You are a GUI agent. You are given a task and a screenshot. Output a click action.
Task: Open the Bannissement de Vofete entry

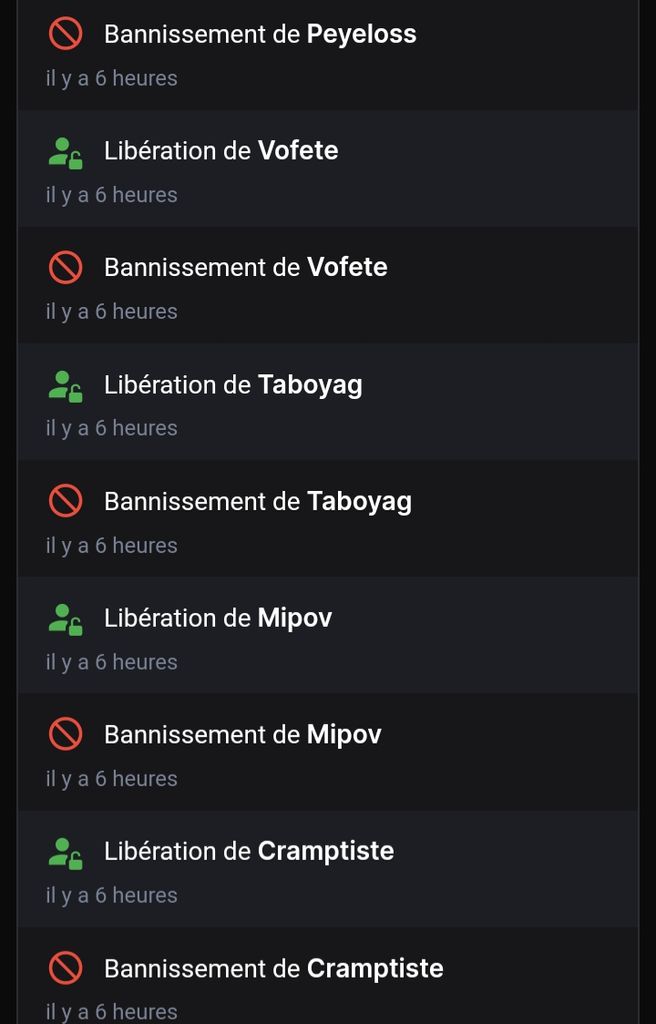coord(327,286)
